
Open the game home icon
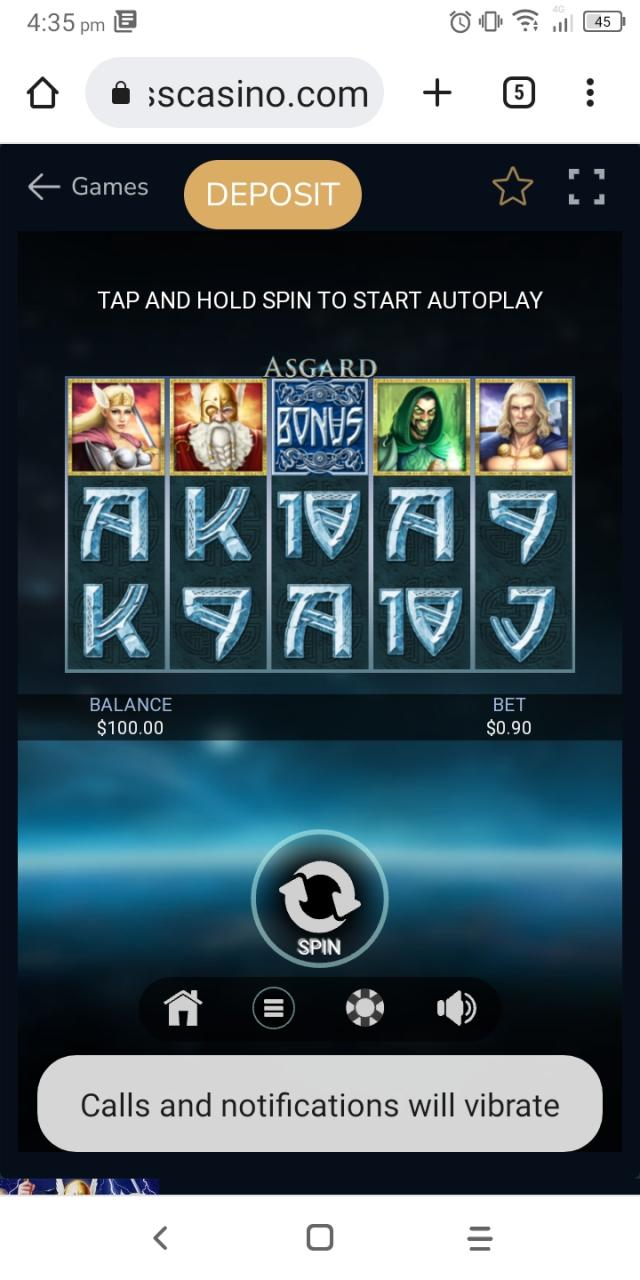point(183,1008)
